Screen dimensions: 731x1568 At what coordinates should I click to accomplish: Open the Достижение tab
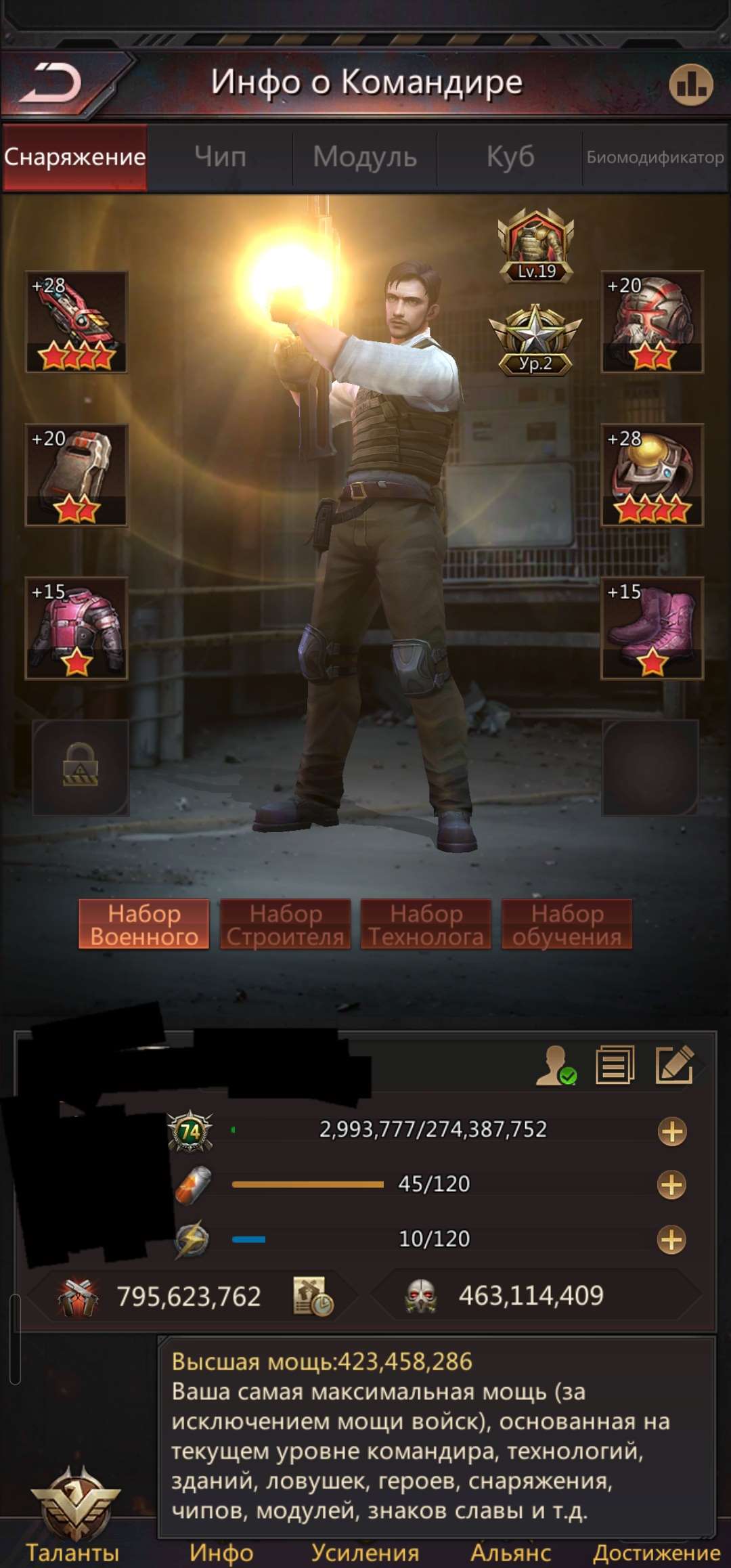tap(656, 1552)
